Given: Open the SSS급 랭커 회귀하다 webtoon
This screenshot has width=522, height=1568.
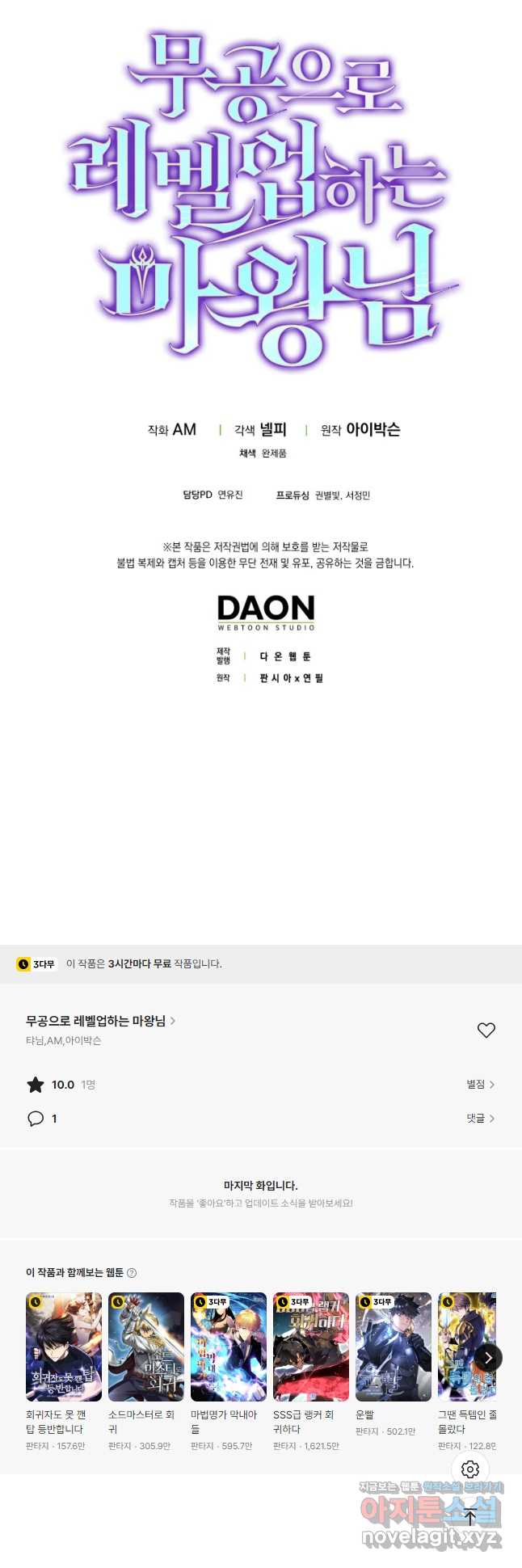Looking at the screenshot, I should [x=311, y=1347].
